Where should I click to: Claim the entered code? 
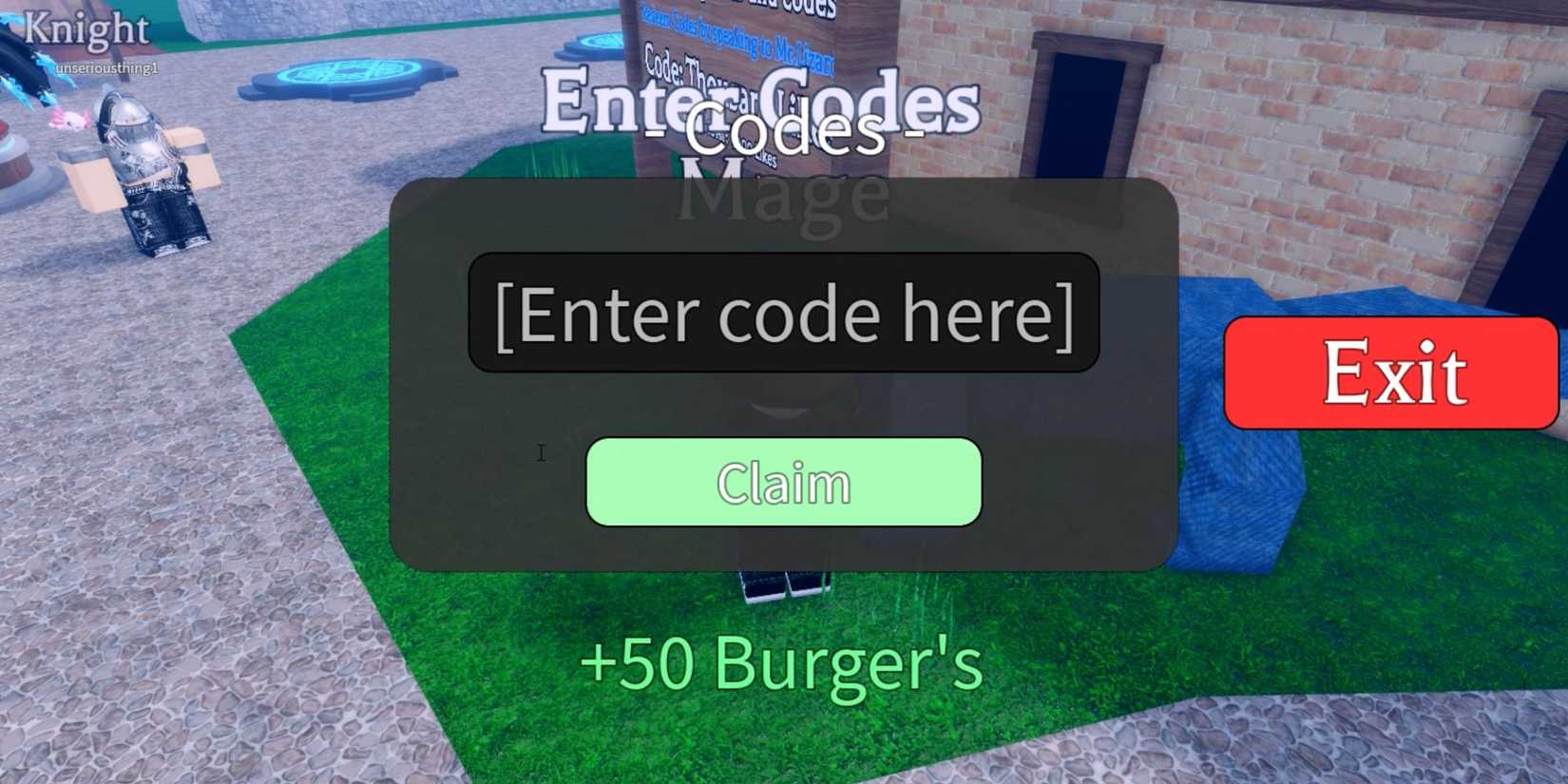click(783, 482)
